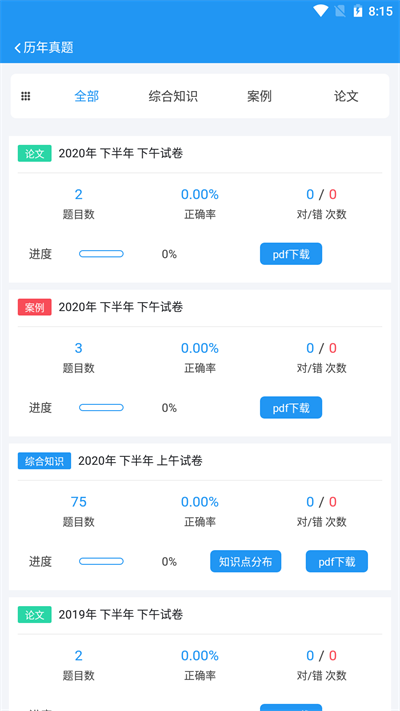Switch to the 论文 tab
The width and height of the screenshot is (400, 711).
346,96
